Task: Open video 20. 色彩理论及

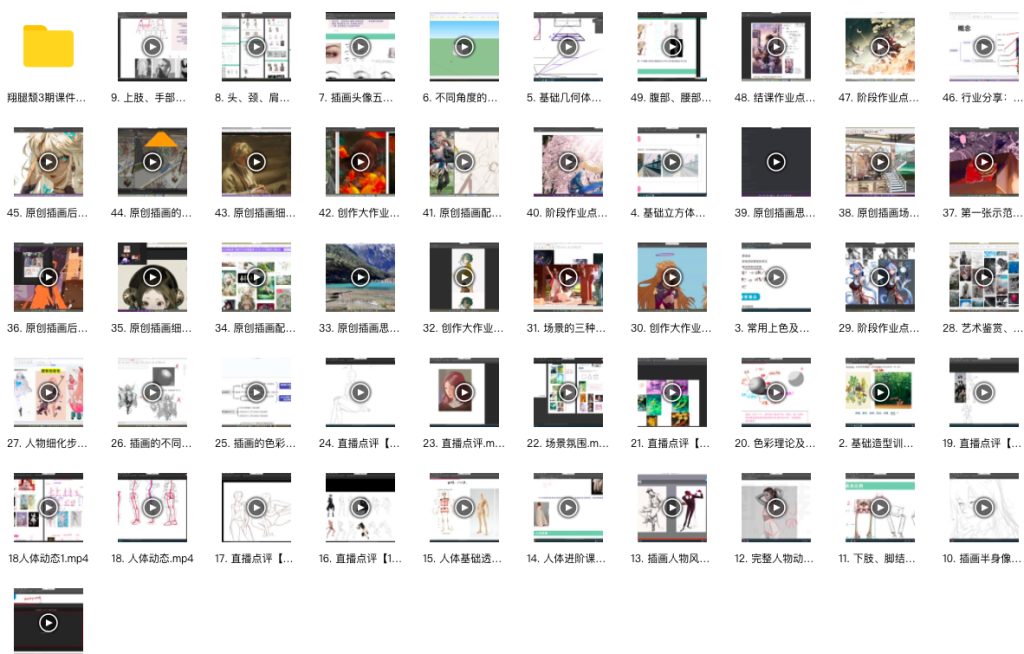Action: click(x=776, y=392)
